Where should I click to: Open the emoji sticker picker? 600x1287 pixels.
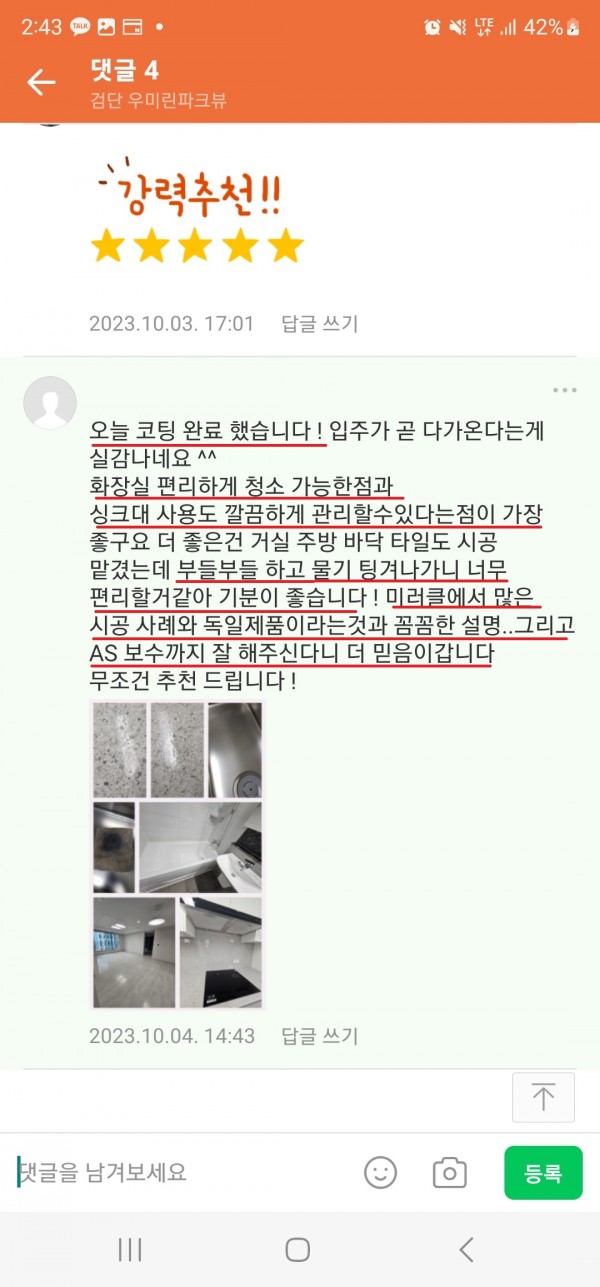380,1172
